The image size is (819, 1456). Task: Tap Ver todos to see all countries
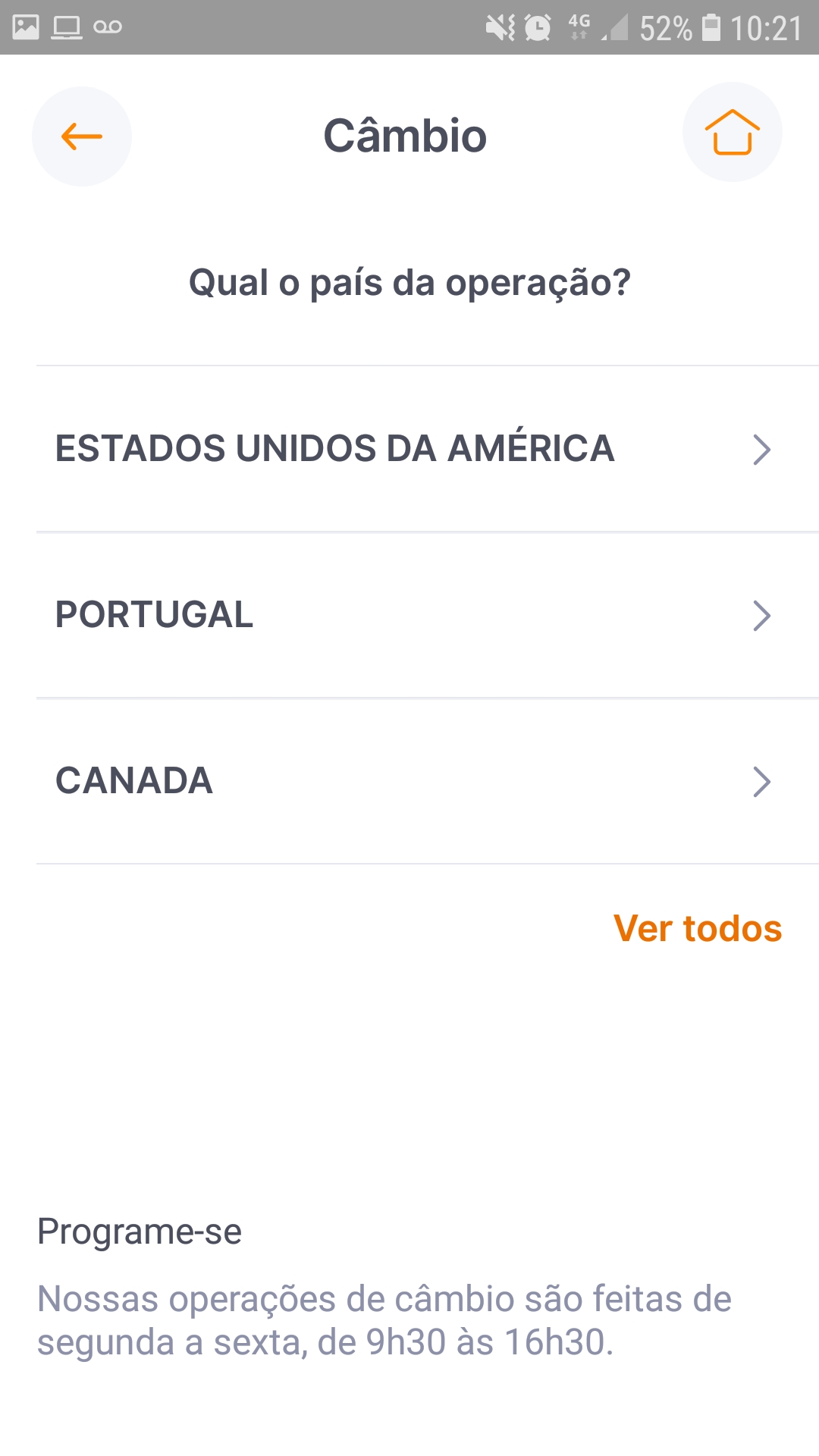[698, 928]
